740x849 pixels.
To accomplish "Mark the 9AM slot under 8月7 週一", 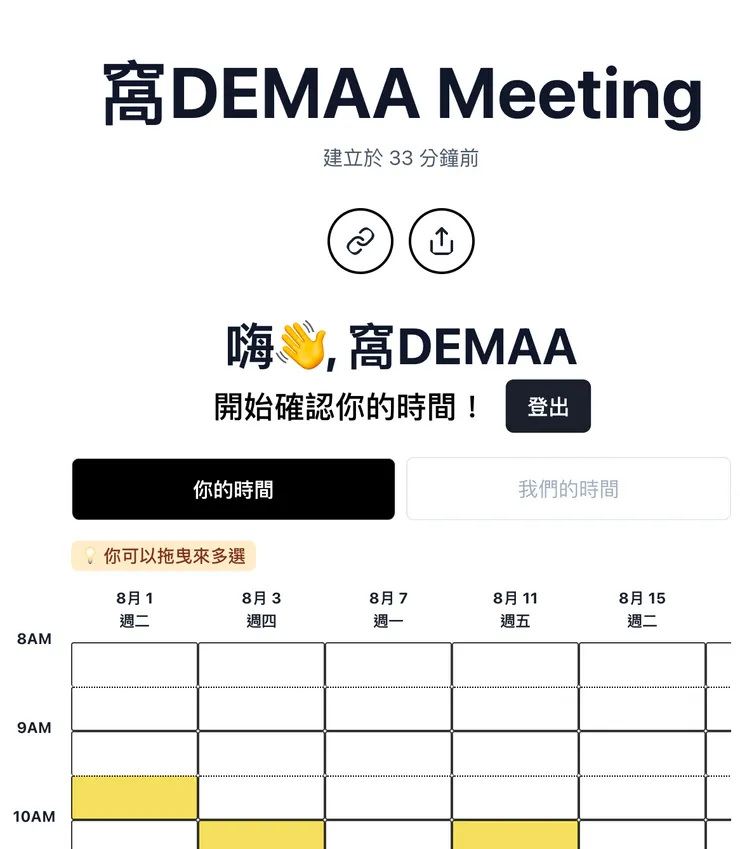I will coord(387,755).
